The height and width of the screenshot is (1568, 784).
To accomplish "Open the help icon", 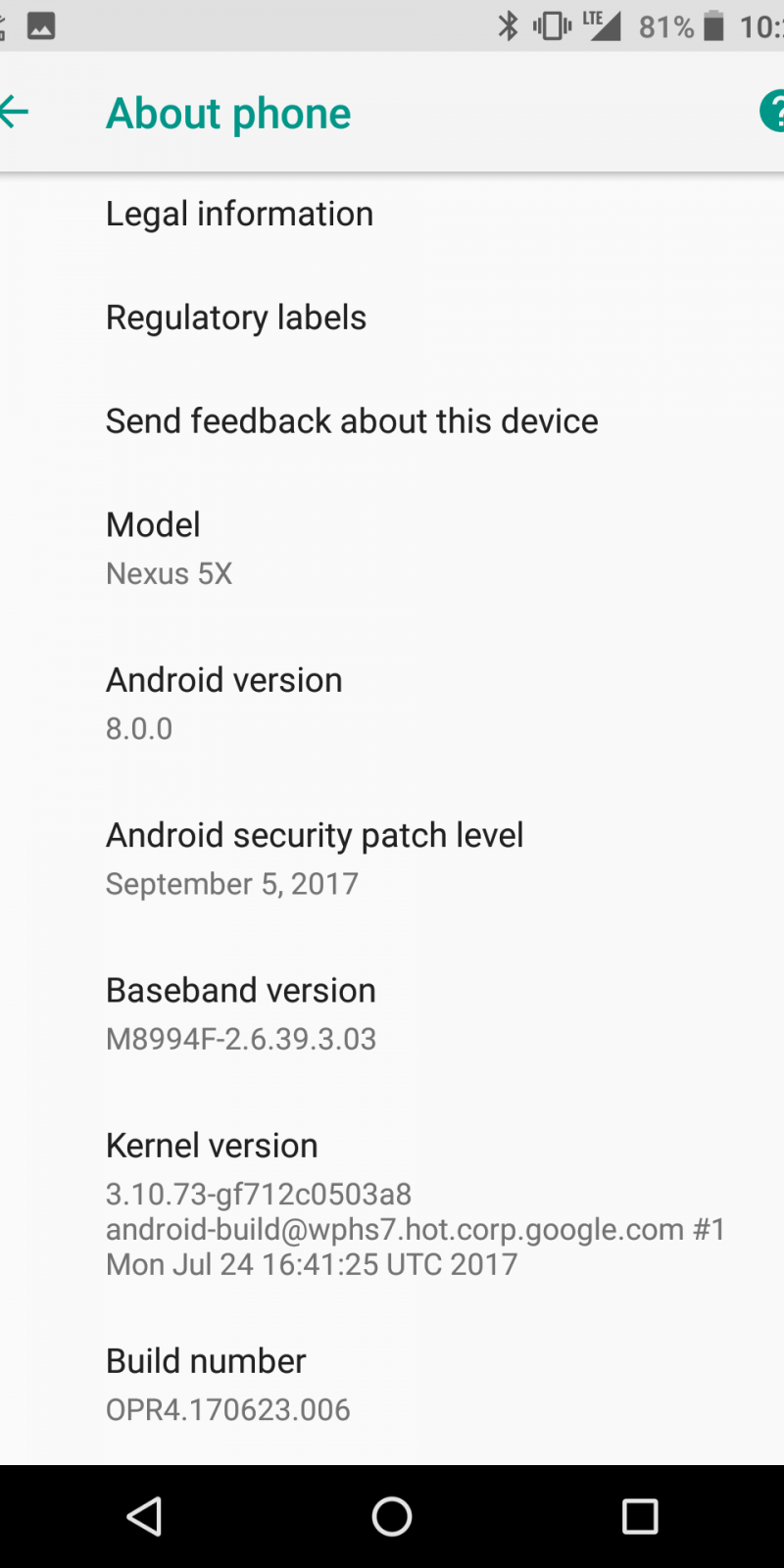I will click(772, 112).
